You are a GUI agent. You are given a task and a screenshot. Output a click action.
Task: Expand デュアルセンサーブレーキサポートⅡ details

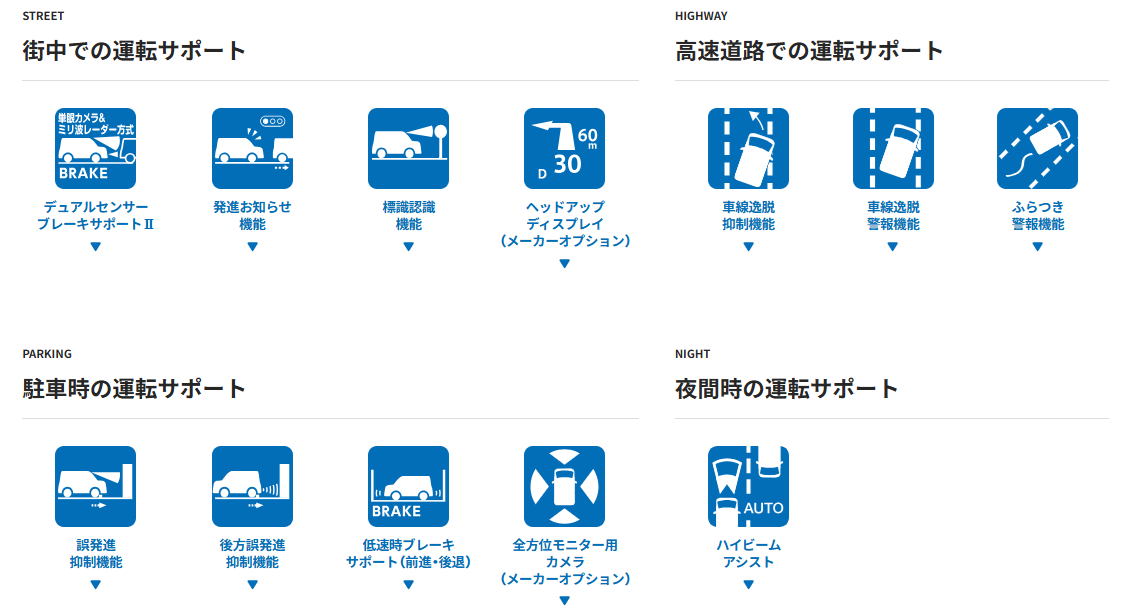(x=95, y=149)
